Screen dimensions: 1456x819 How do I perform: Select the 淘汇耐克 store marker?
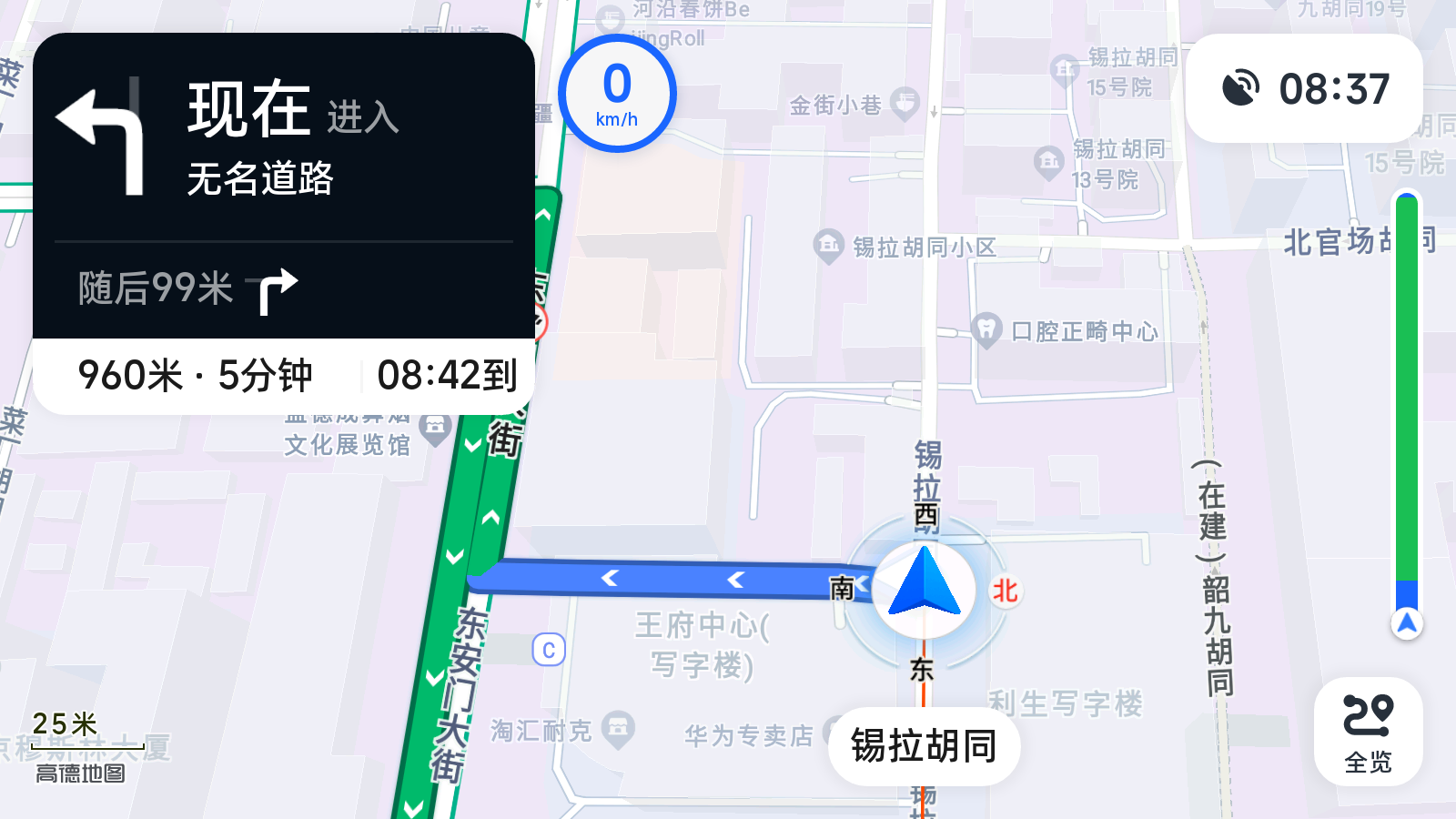tap(618, 729)
